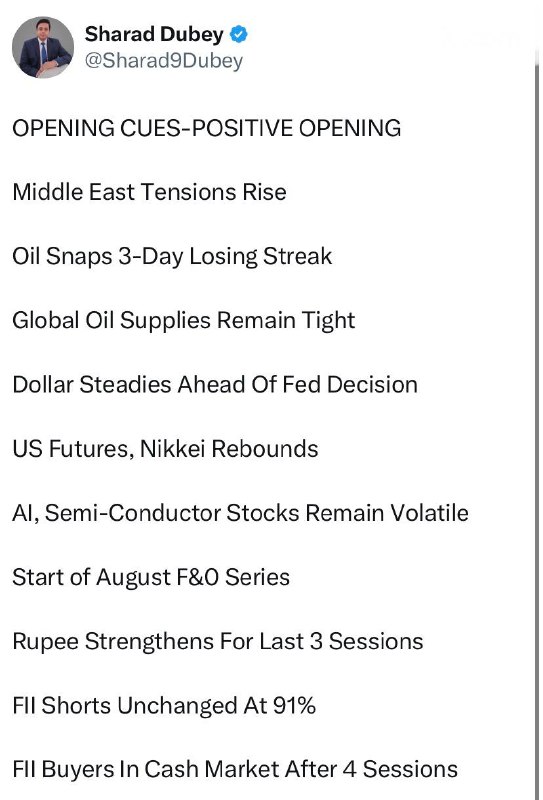Open the Sharad Dubey display name
The width and height of the screenshot is (543, 800).
154,34
